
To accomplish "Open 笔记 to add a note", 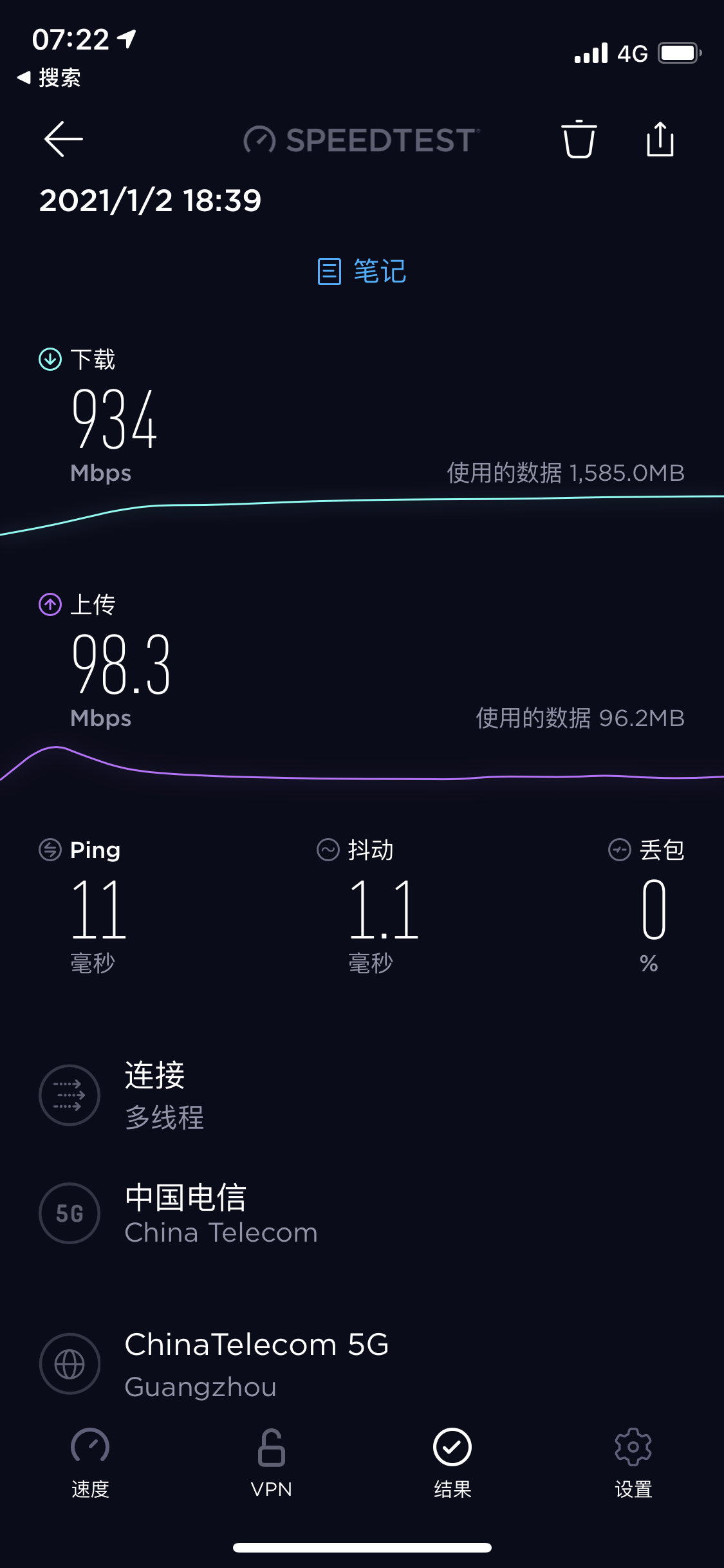I will pyautogui.click(x=362, y=271).
